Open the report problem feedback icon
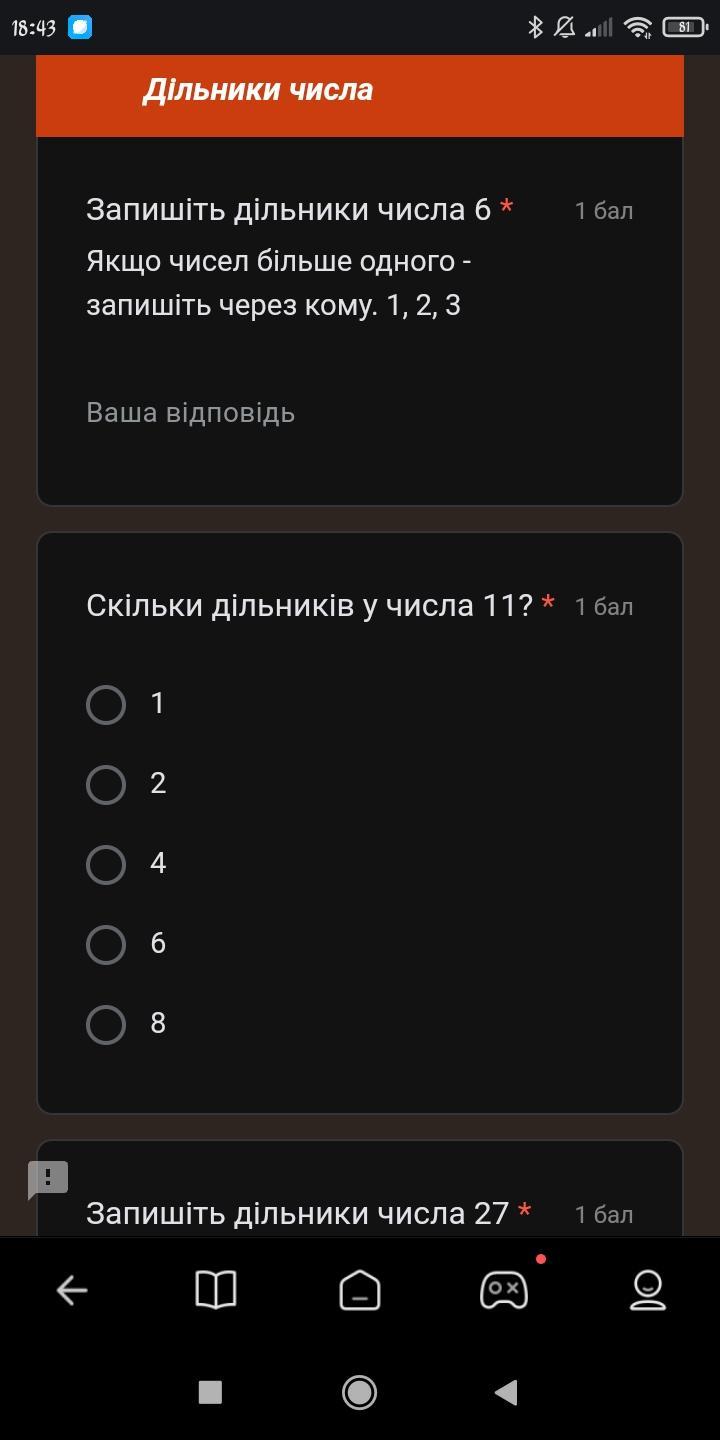The width and height of the screenshot is (720, 1440). [x=48, y=1179]
